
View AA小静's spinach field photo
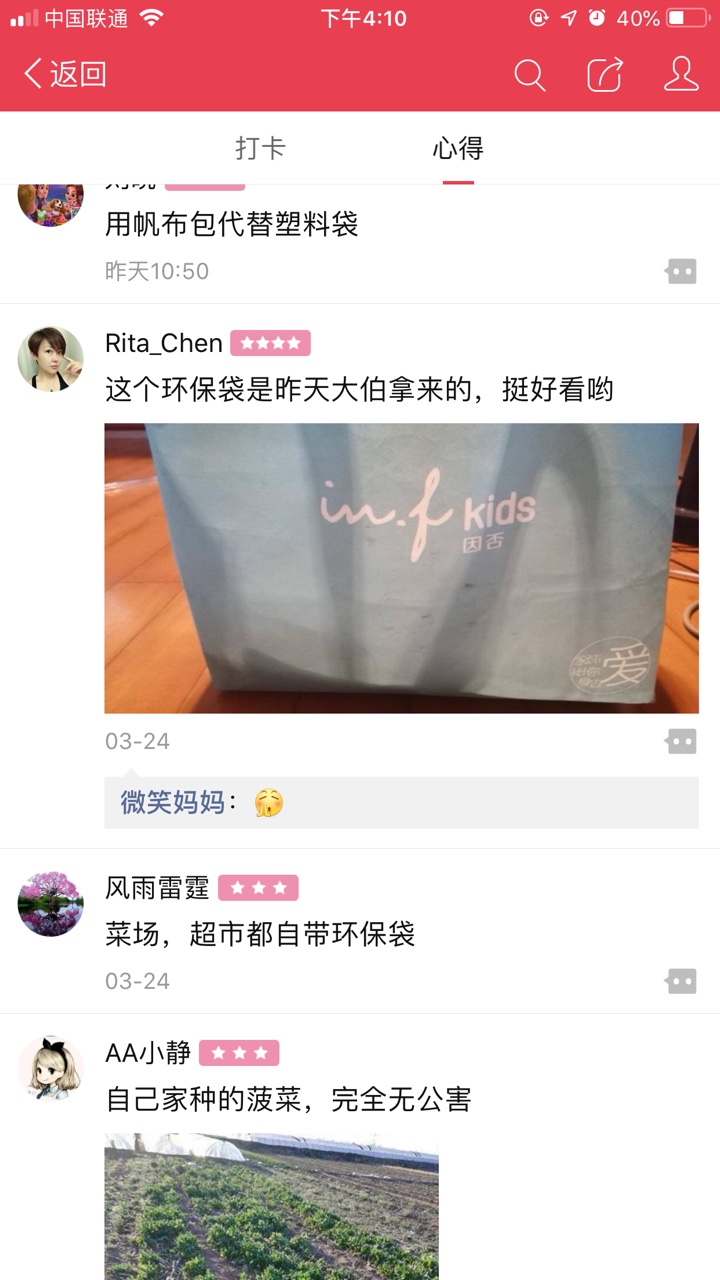(x=272, y=1206)
